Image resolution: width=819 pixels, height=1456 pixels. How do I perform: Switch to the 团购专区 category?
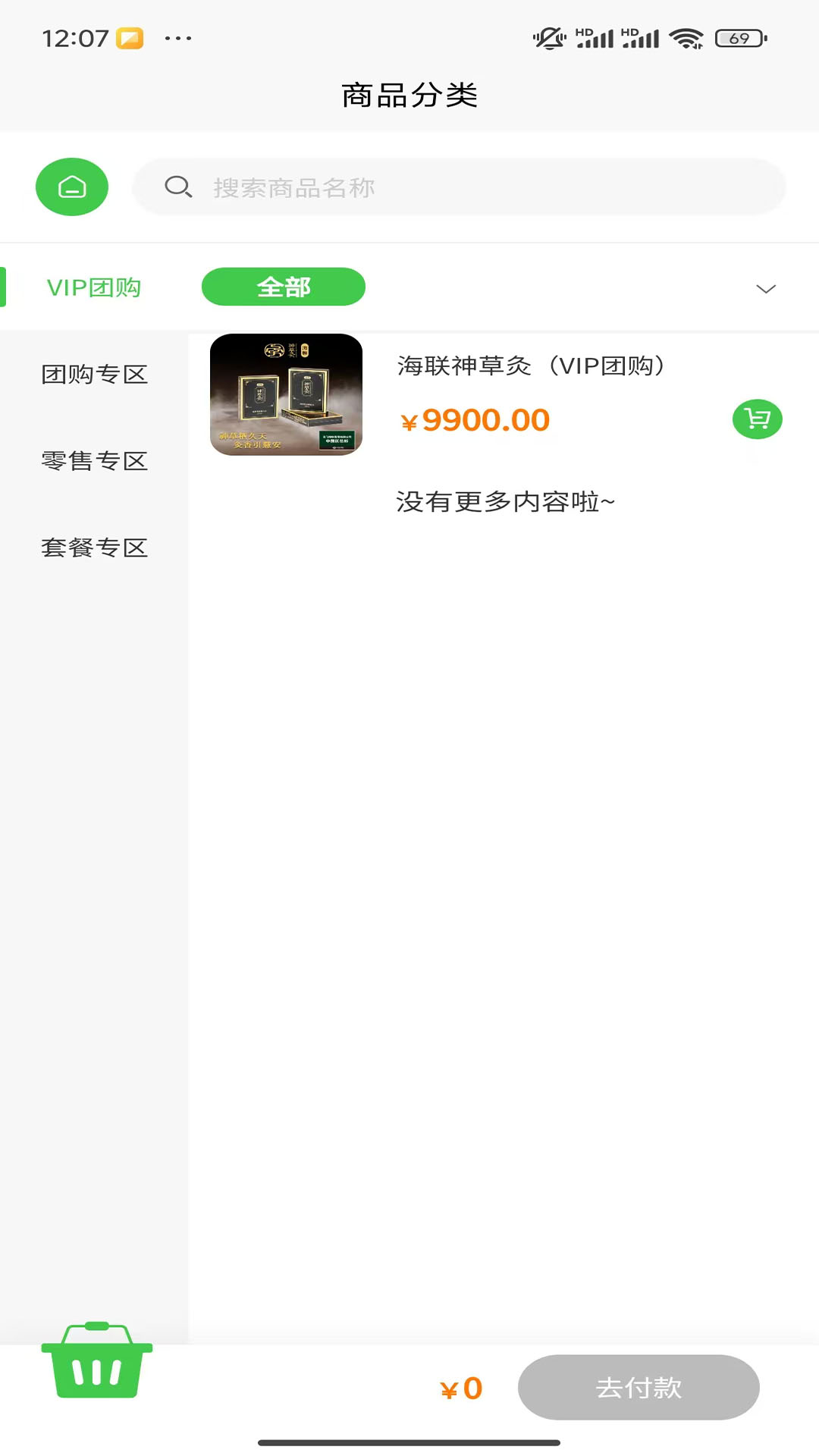[x=94, y=375]
